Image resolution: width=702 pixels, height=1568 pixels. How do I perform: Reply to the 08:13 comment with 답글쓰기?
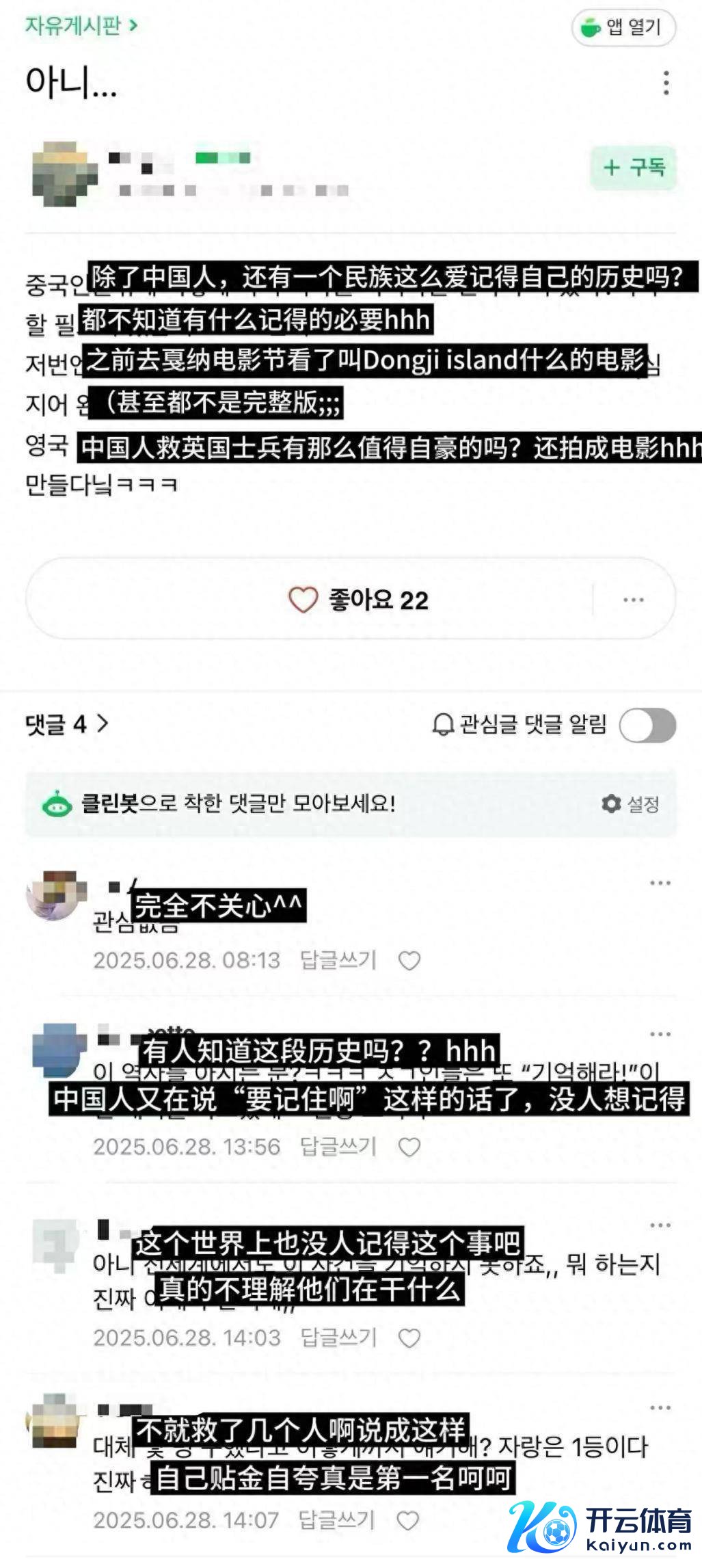click(x=338, y=960)
